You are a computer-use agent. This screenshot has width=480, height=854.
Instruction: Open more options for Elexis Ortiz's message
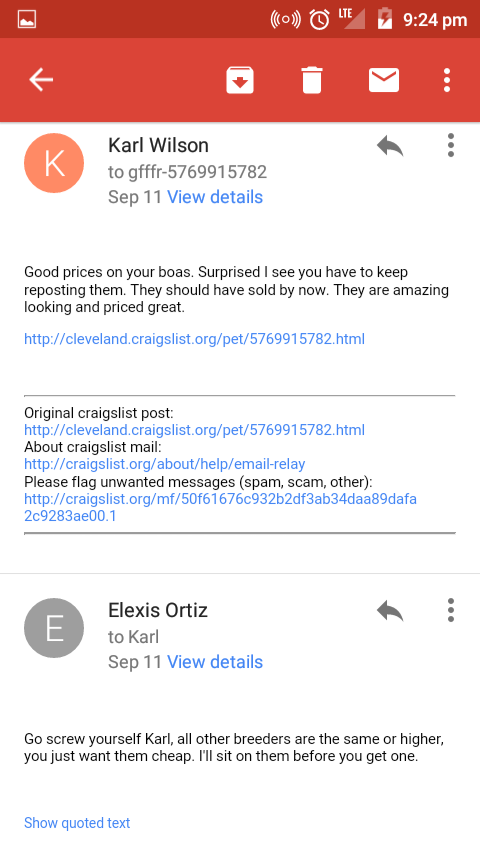(451, 611)
